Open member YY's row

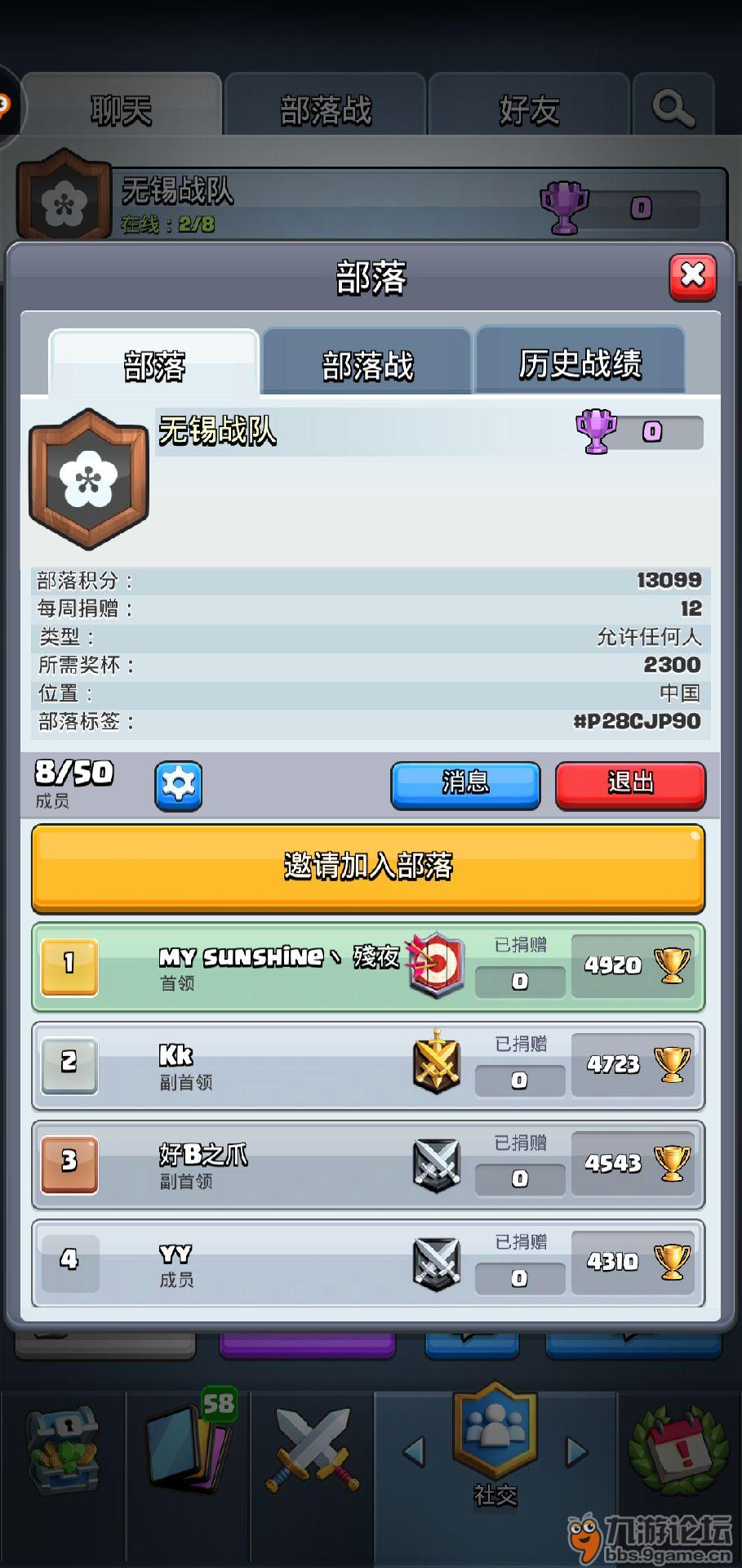click(x=368, y=1263)
